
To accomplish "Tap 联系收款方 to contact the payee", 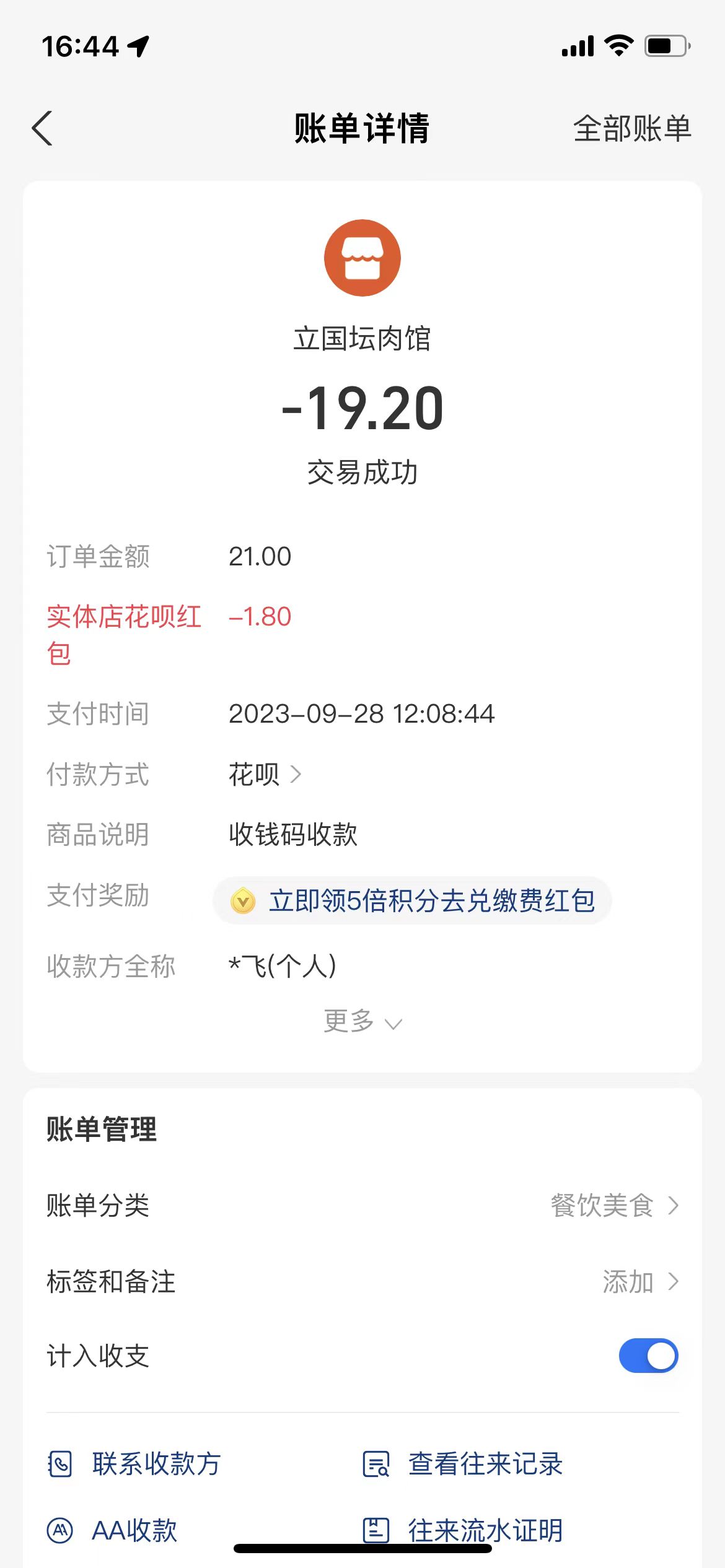I will (135, 1464).
